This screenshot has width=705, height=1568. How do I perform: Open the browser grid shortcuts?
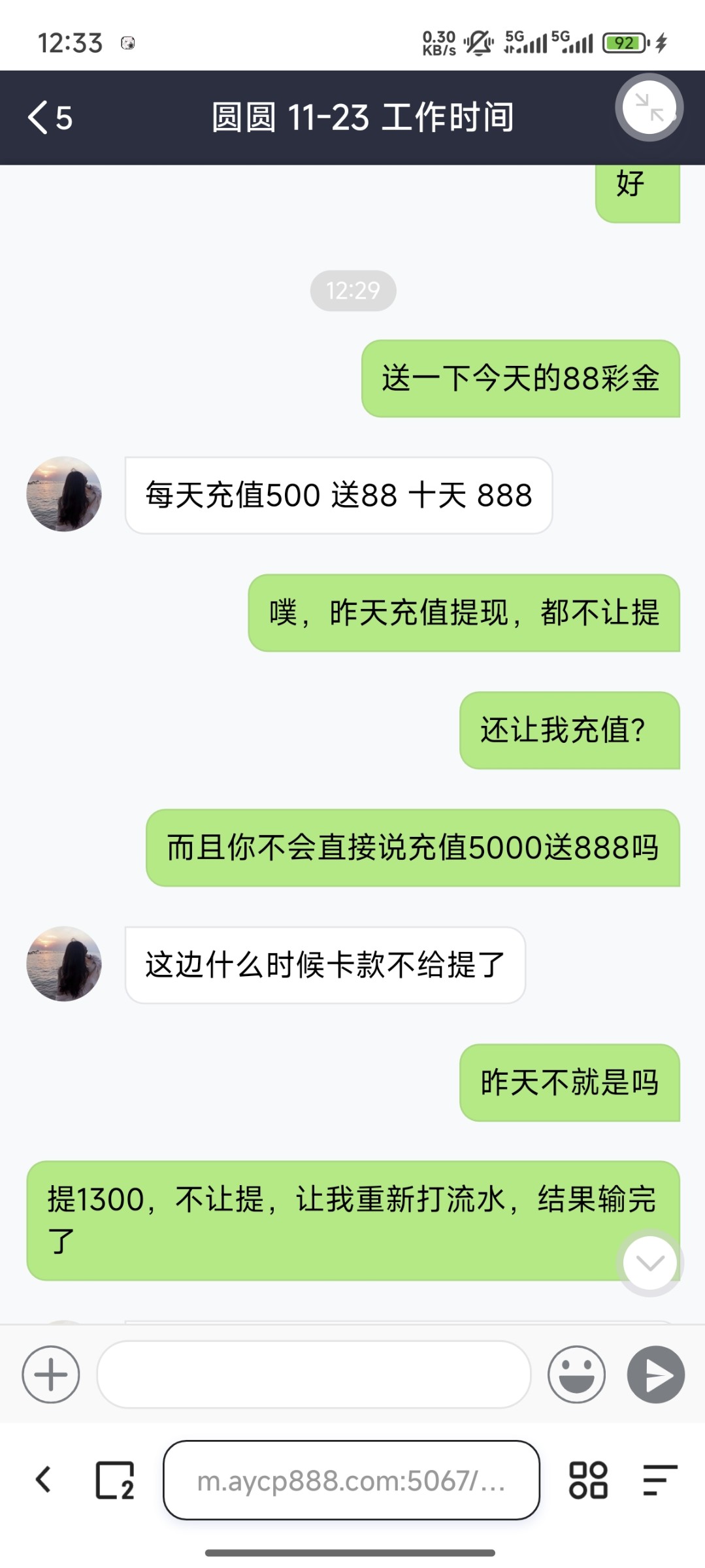coord(588,1480)
